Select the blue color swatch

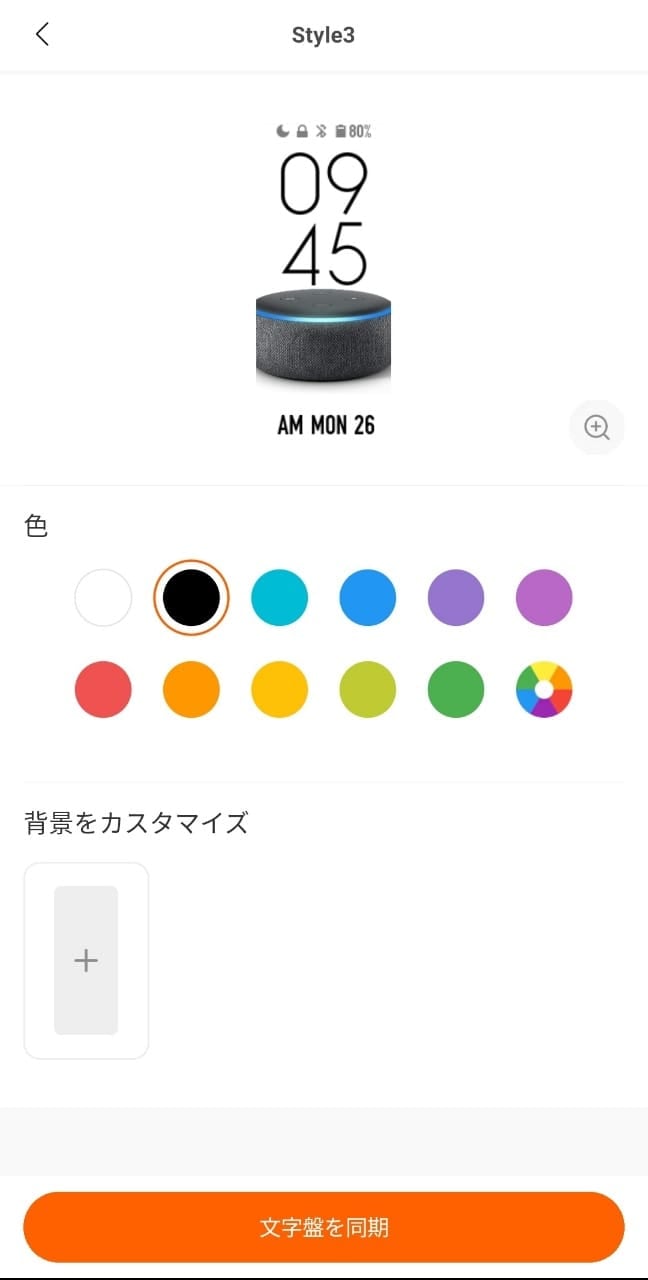point(367,598)
